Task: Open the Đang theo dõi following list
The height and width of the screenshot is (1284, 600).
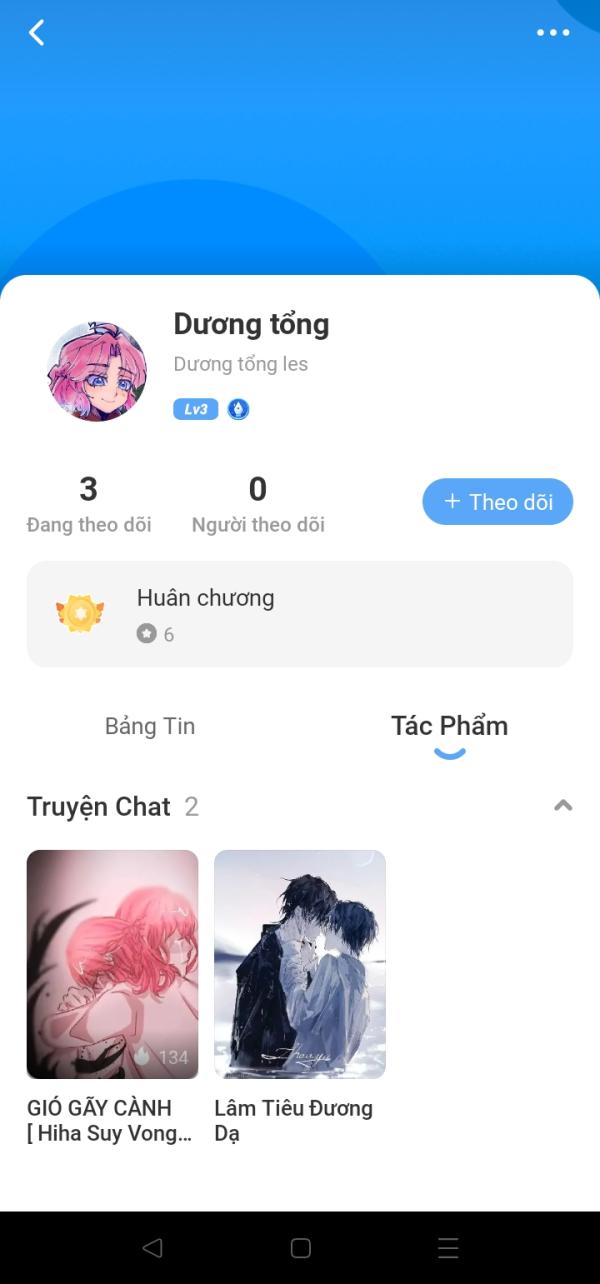Action: click(89, 504)
